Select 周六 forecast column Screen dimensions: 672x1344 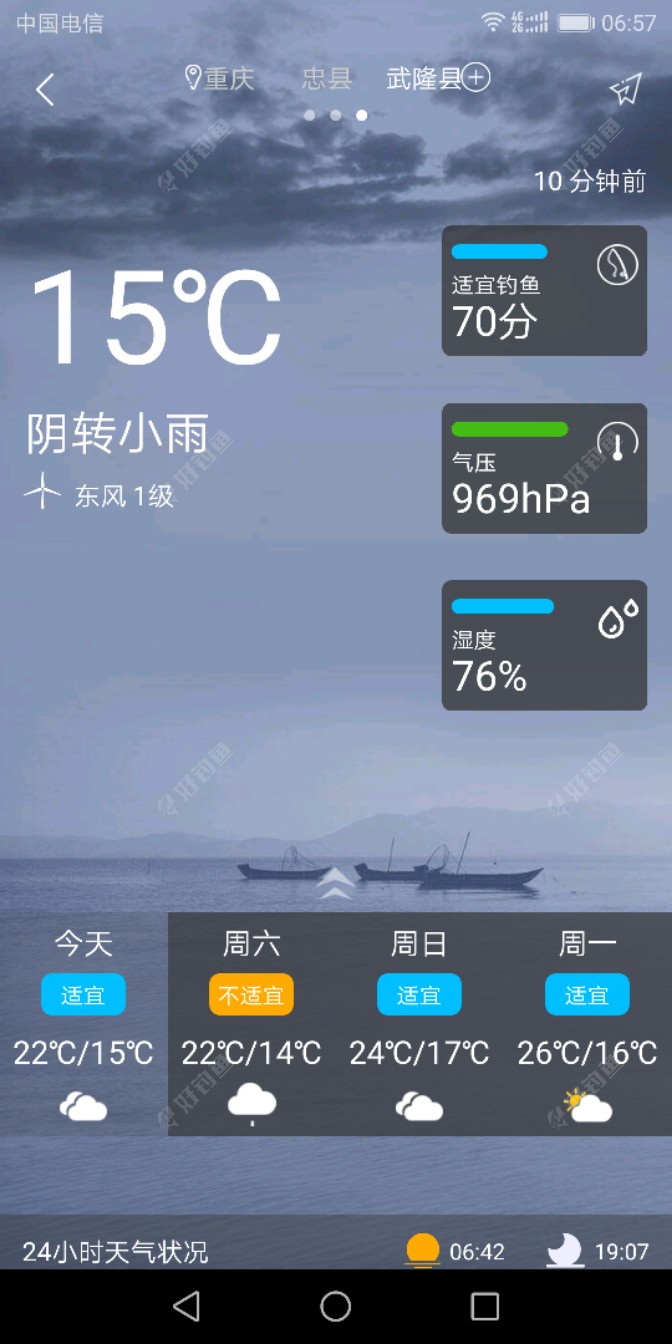tap(252, 1022)
